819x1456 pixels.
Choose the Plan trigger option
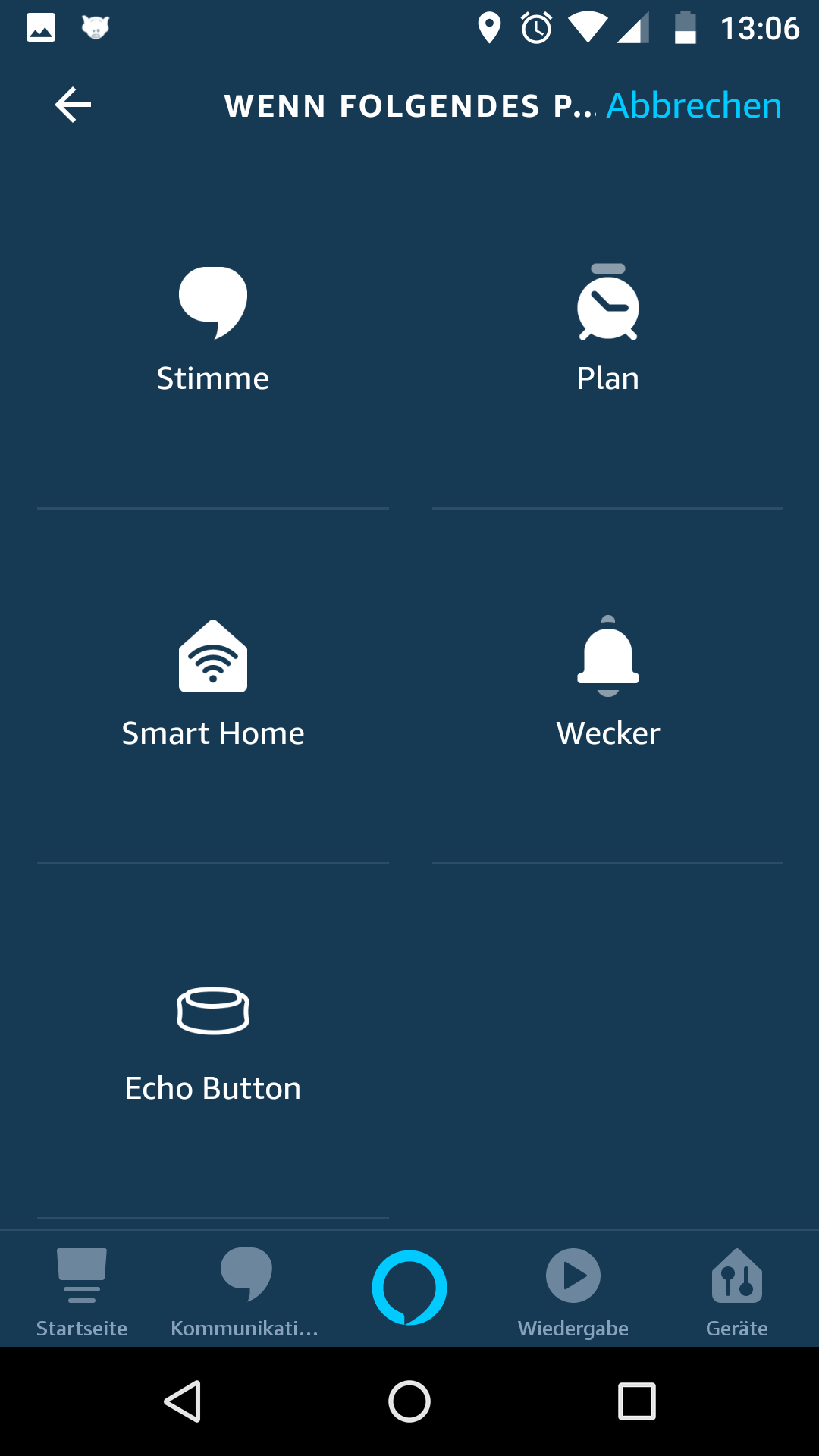point(607,331)
